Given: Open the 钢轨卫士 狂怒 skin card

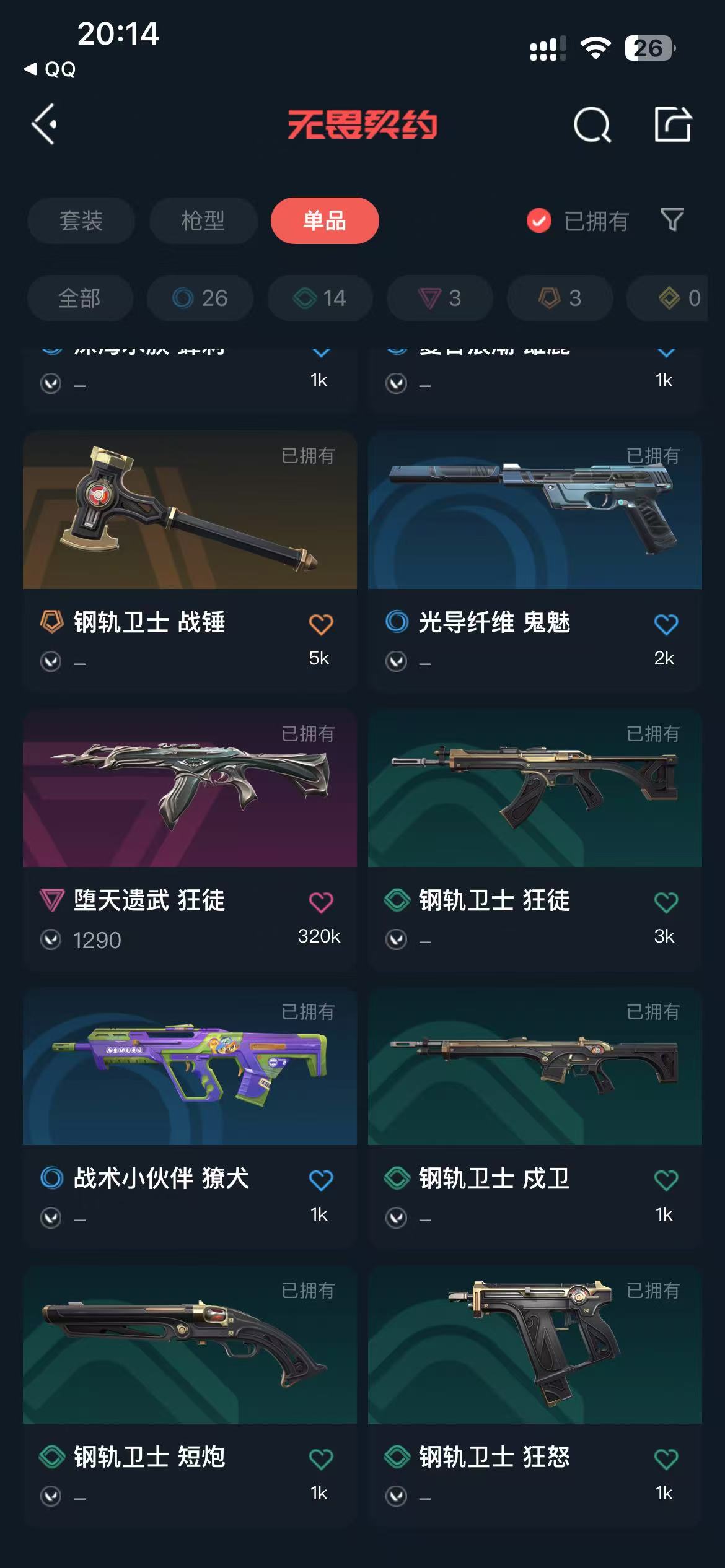Looking at the screenshot, I should pos(535,1396).
